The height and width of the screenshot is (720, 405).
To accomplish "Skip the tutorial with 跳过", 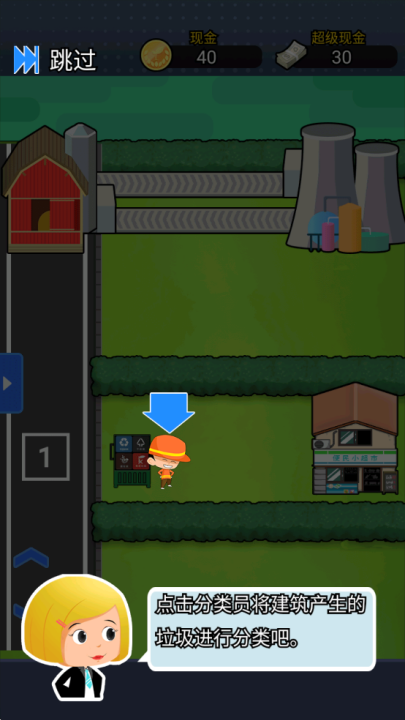I will coord(55,60).
